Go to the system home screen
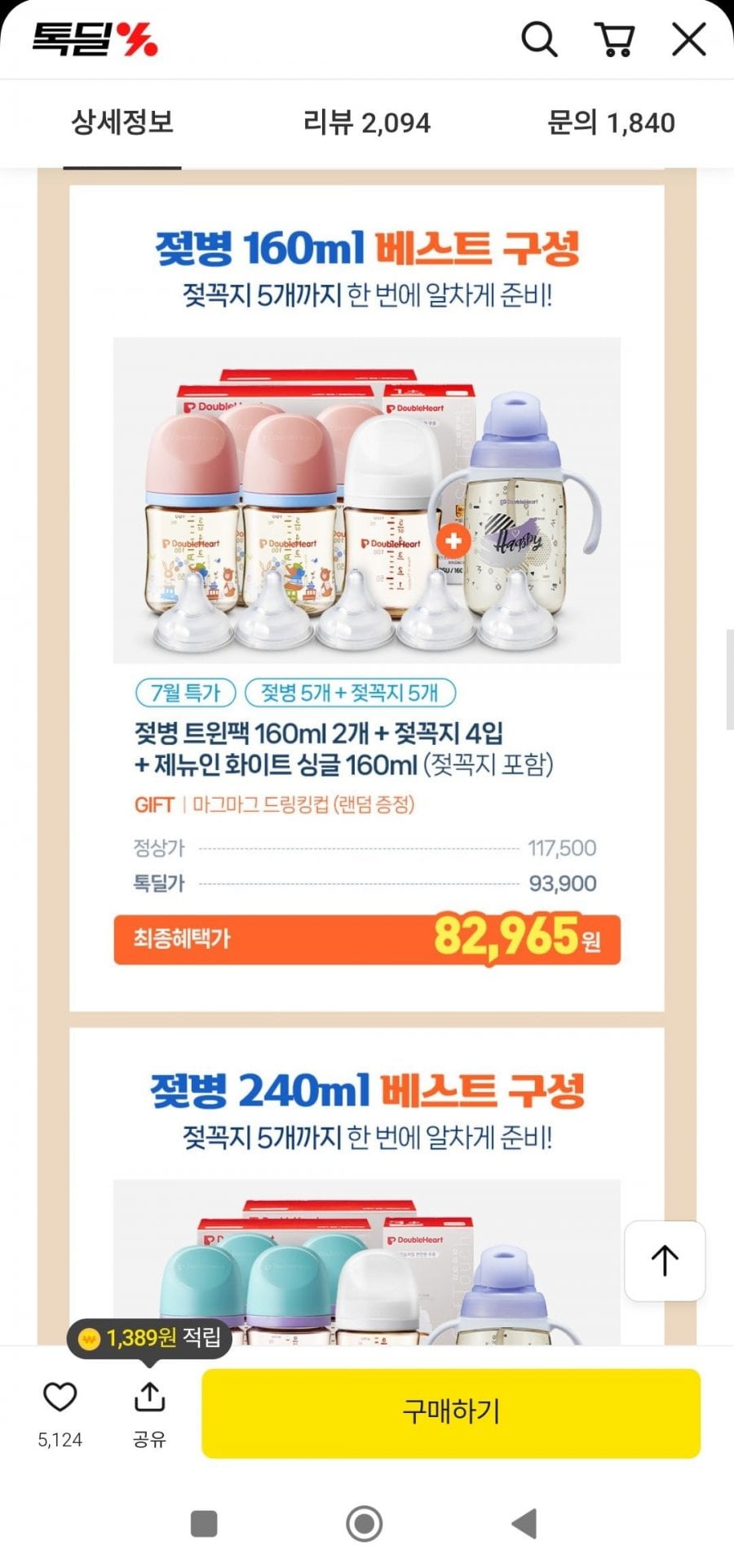This screenshot has height=1568, width=734. tap(365, 1523)
